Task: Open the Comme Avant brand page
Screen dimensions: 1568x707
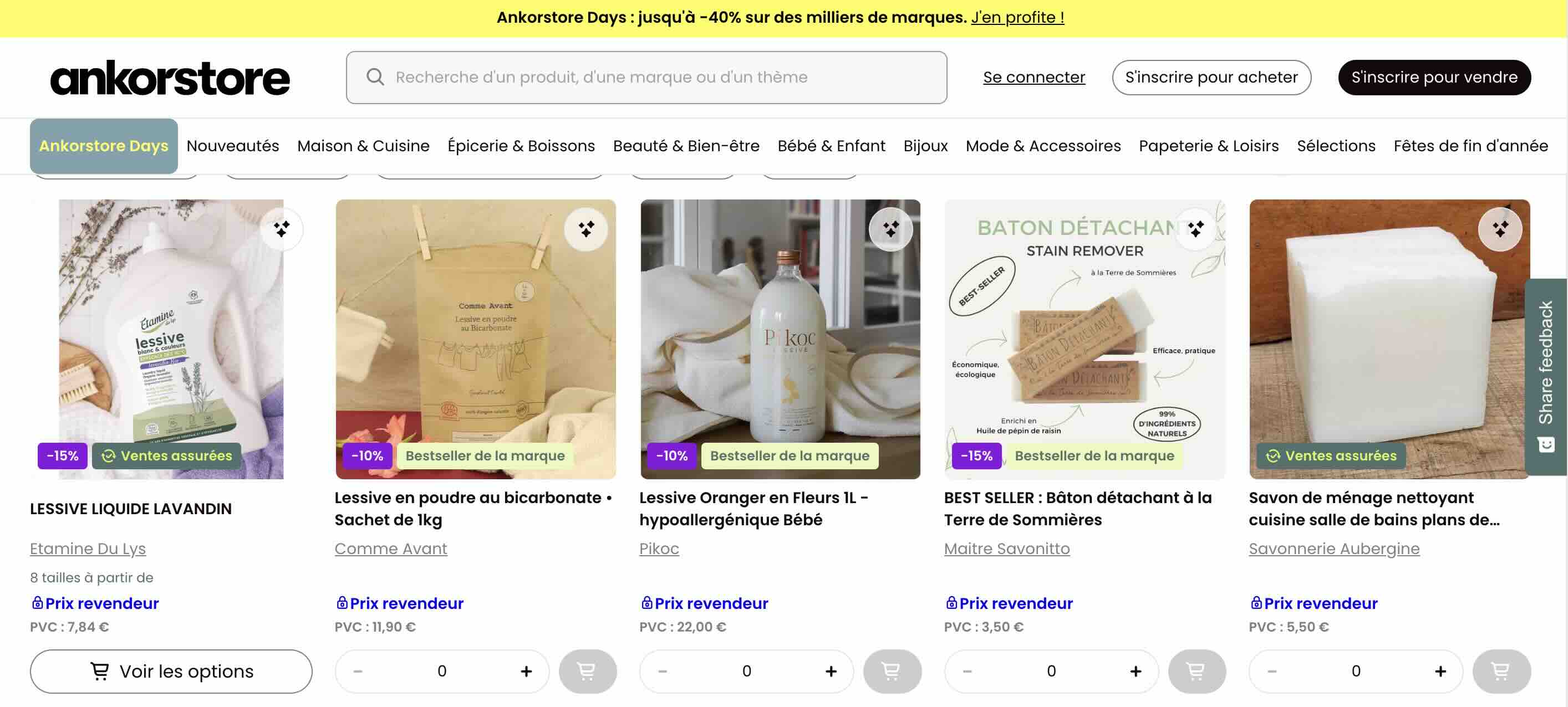Action: (390, 548)
